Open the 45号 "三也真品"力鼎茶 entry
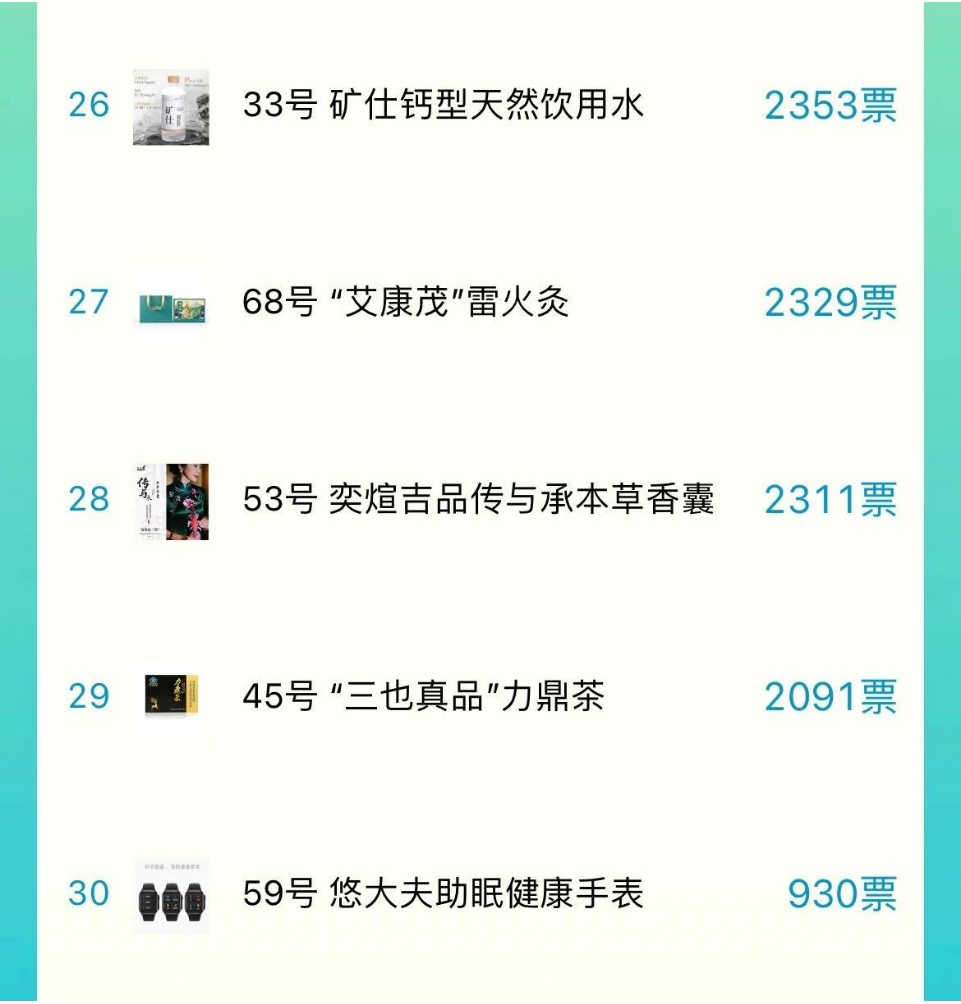 (423, 697)
